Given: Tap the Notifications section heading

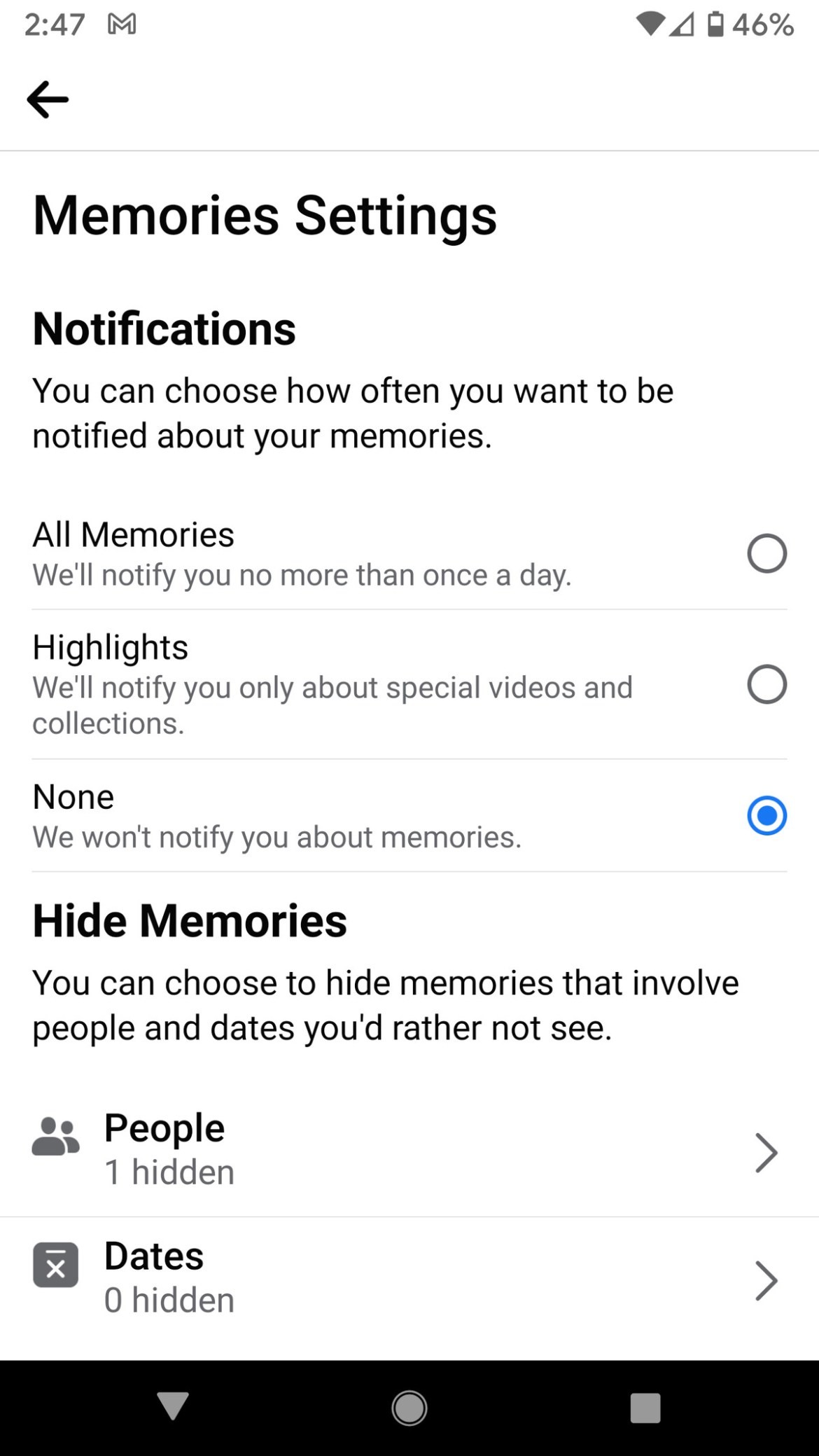Looking at the screenshot, I should [x=164, y=328].
